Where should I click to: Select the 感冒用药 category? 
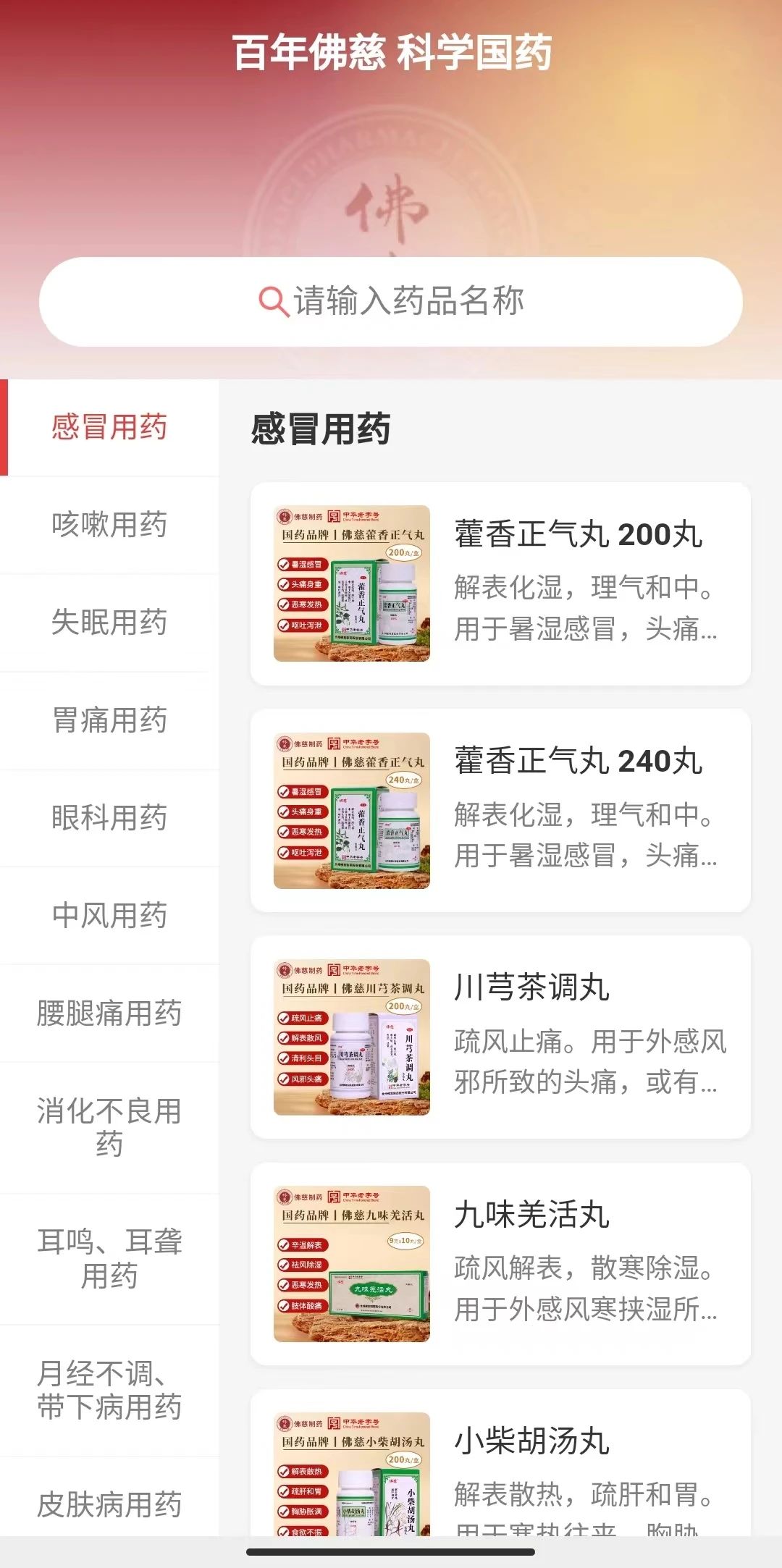click(109, 427)
